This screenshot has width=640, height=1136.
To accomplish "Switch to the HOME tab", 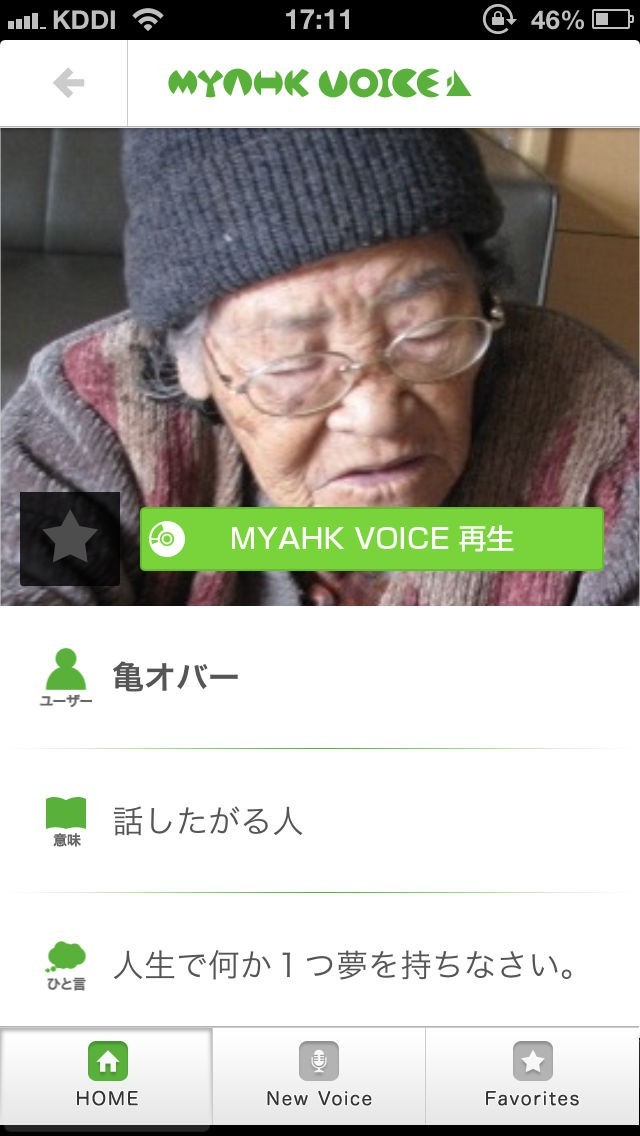I will [x=107, y=1076].
